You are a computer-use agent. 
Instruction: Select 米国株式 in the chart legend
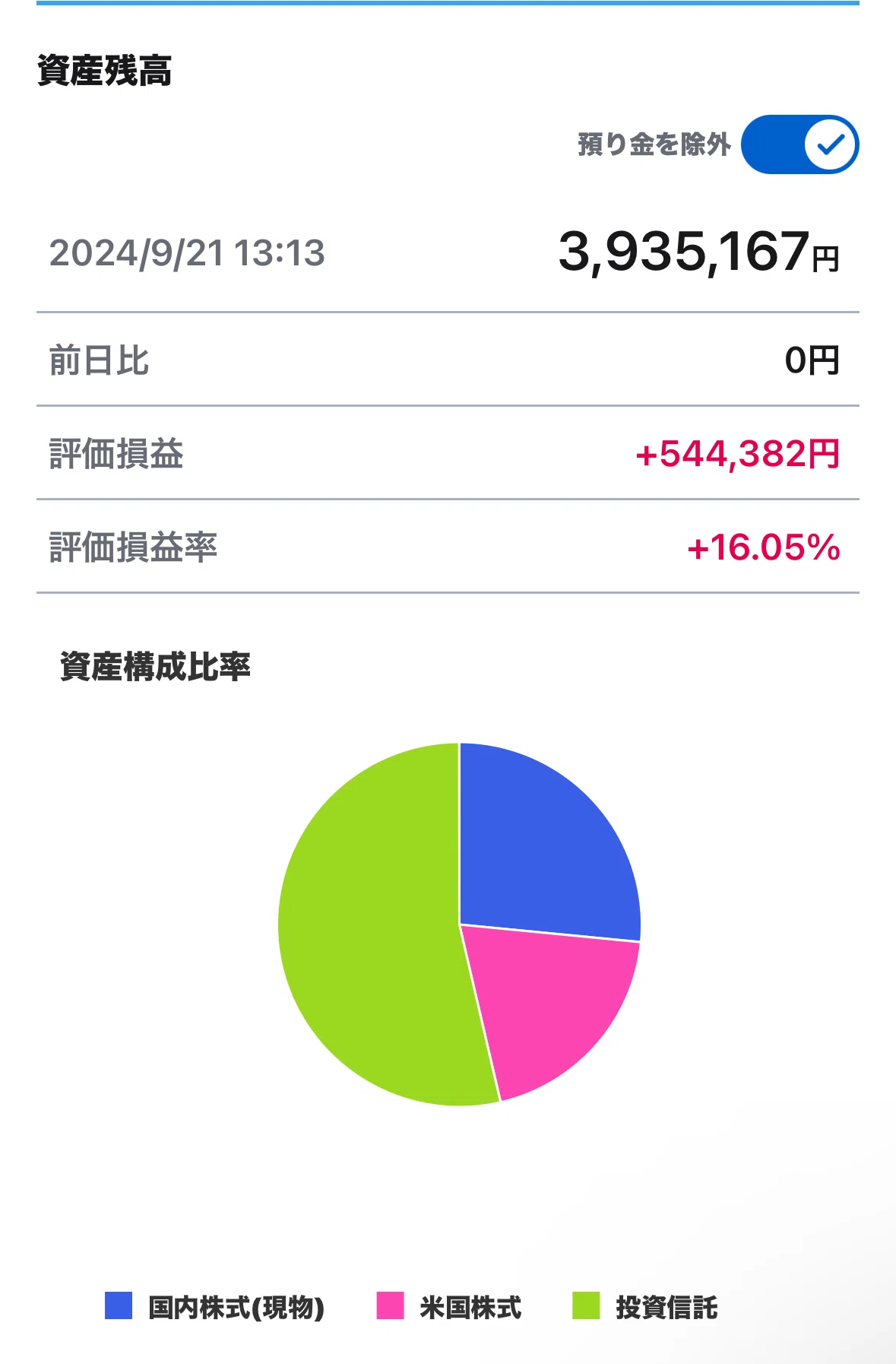(449, 1307)
